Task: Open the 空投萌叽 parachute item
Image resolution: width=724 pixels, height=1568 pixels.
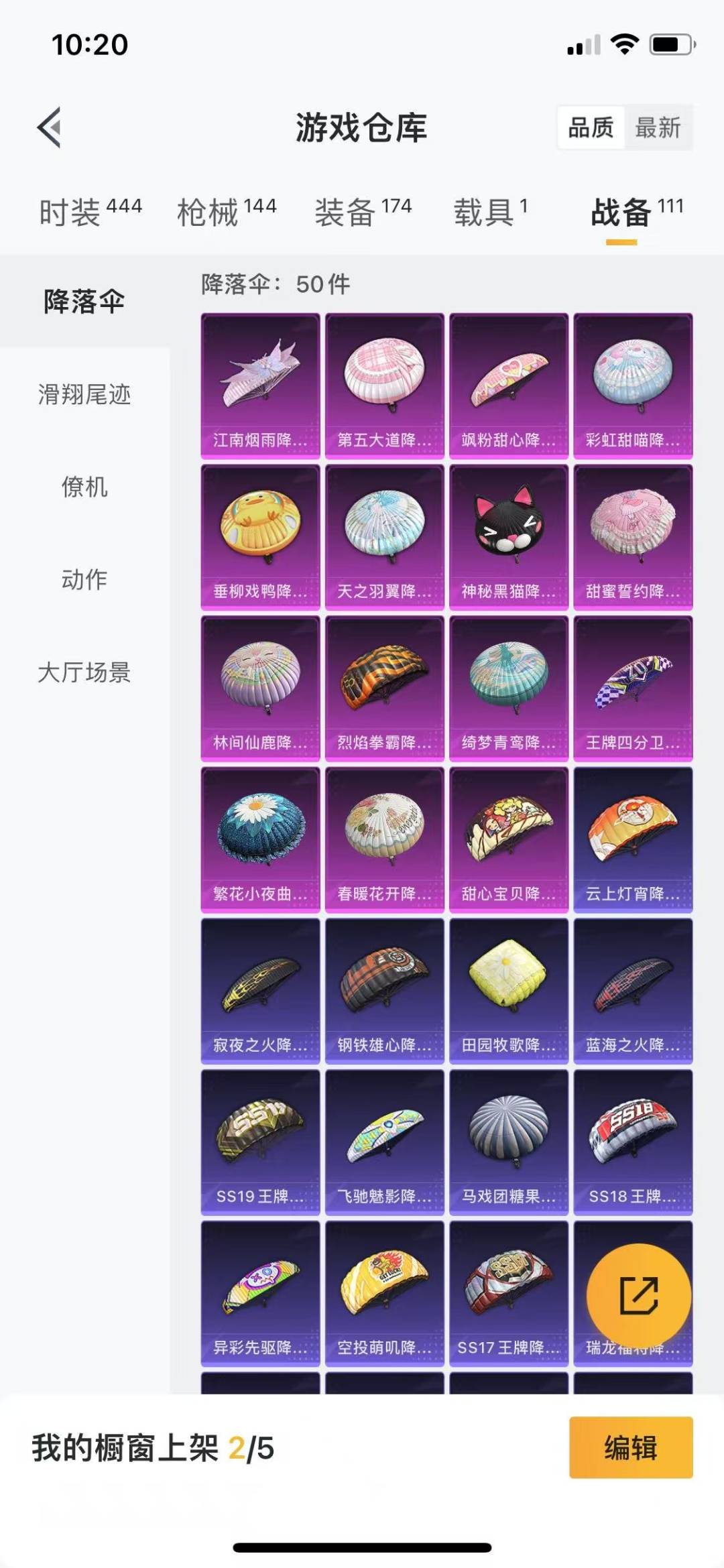Action: (x=385, y=1294)
